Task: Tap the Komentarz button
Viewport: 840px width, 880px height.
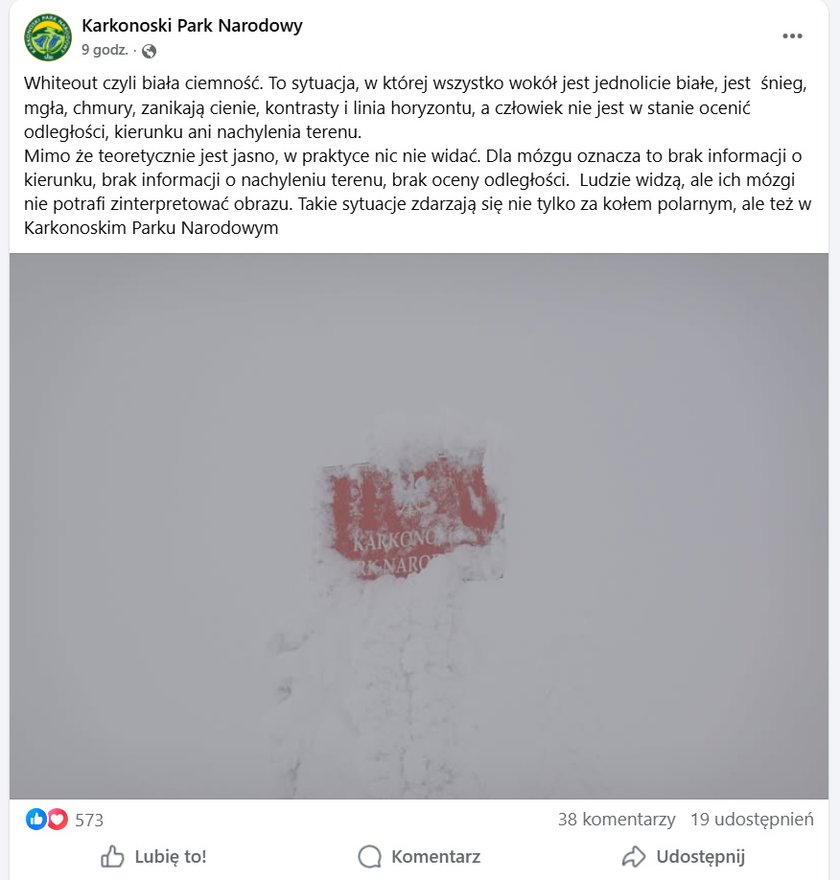Action: [x=419, y=856]
